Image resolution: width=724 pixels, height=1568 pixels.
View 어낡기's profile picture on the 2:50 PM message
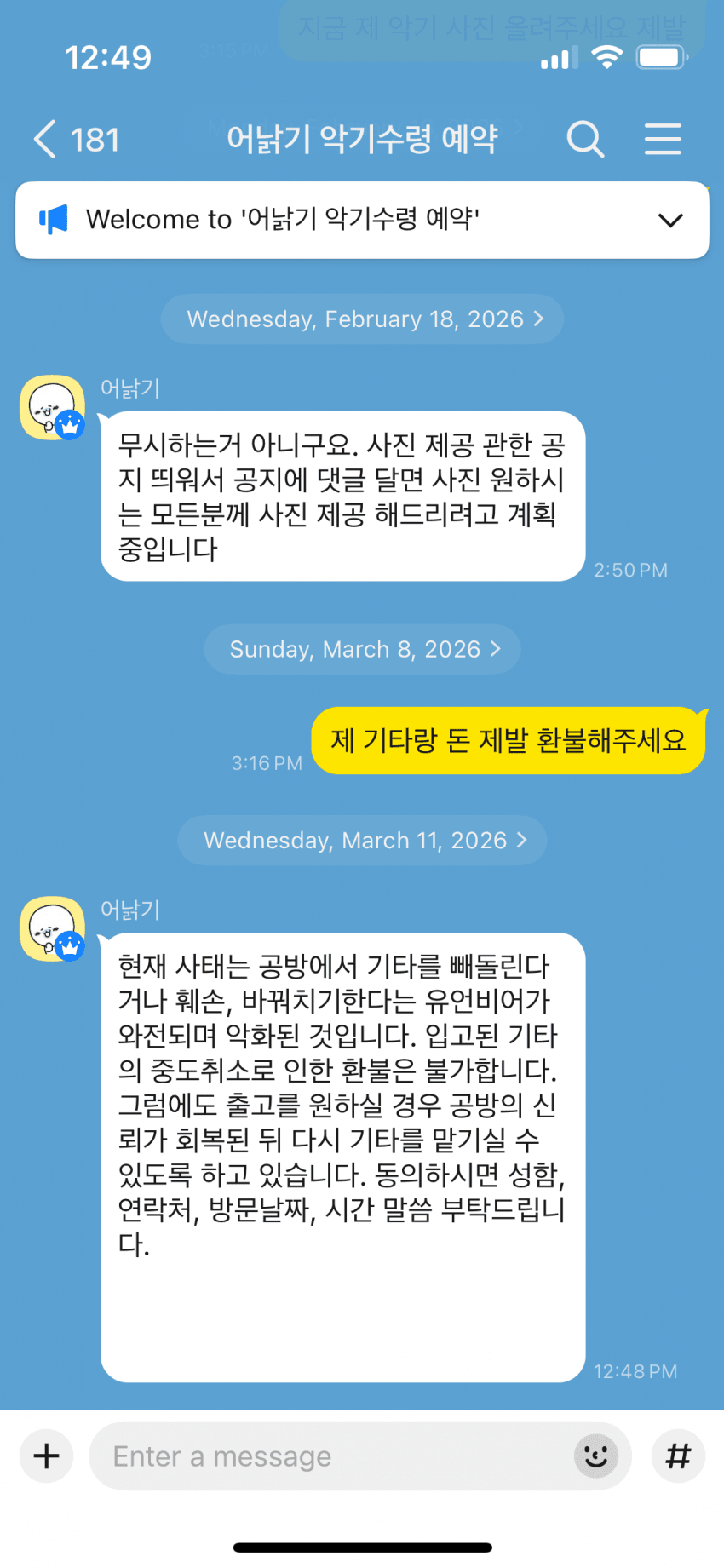click(x=52, y=407)
